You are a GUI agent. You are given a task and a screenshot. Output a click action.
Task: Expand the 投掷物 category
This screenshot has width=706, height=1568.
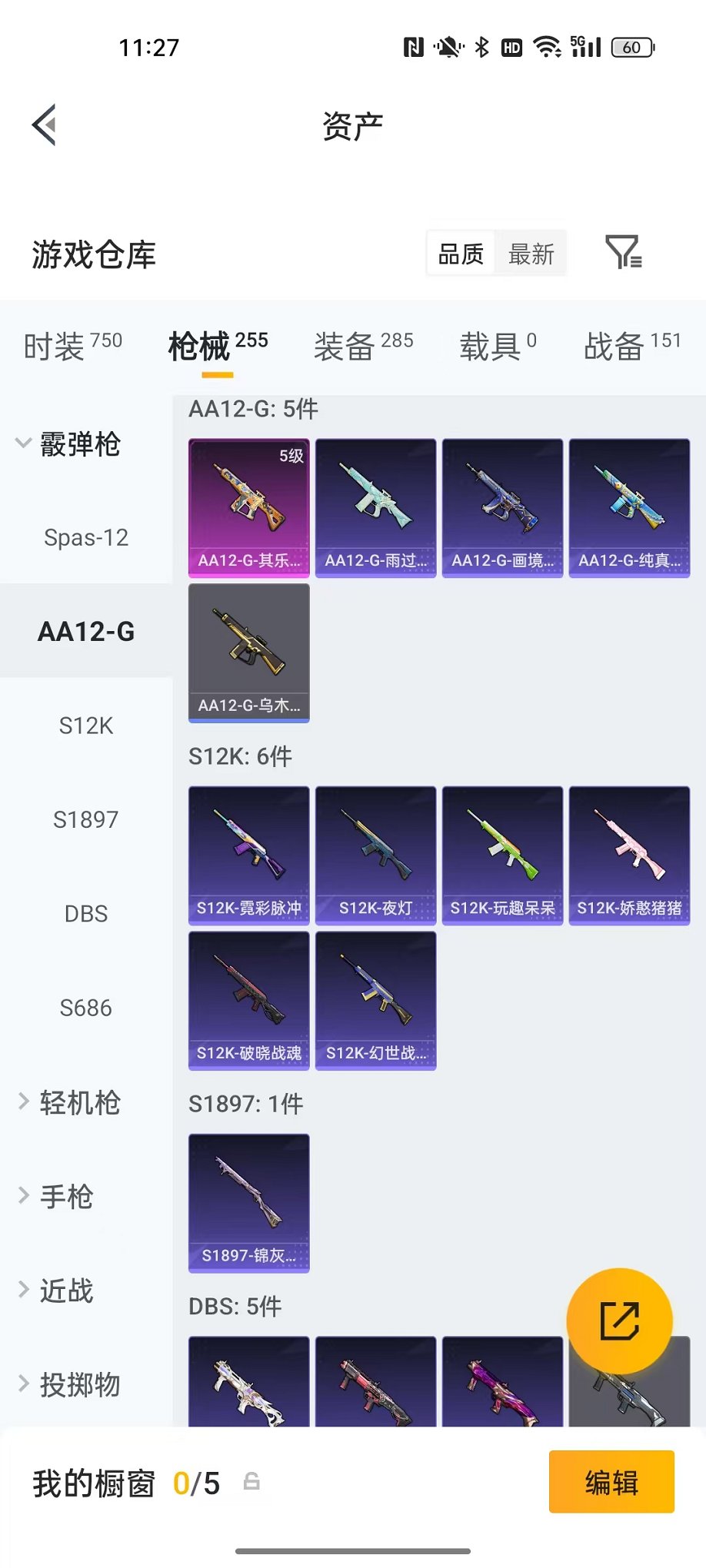pos(68,1384)
